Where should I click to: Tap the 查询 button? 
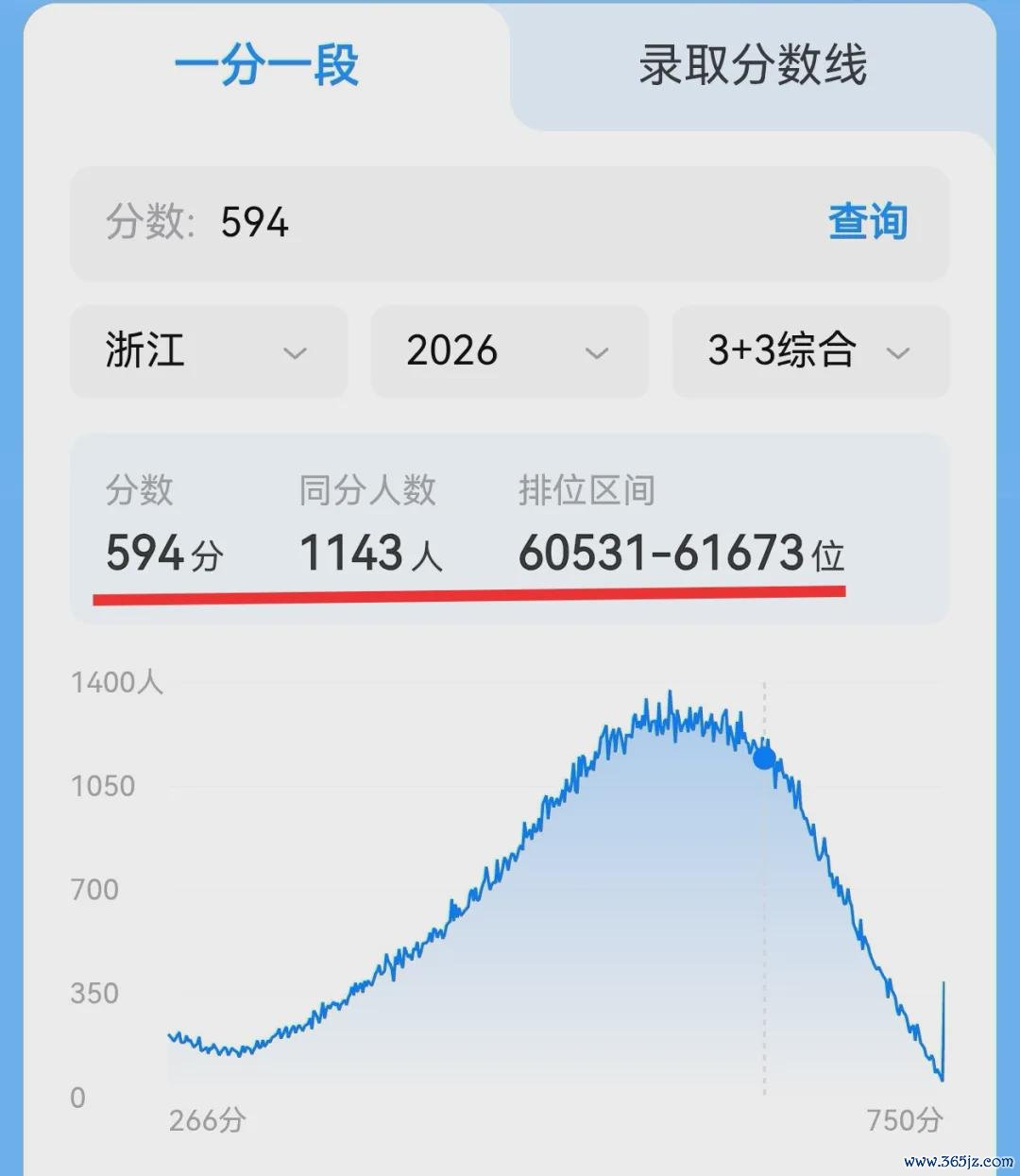(x=868, y=222)
